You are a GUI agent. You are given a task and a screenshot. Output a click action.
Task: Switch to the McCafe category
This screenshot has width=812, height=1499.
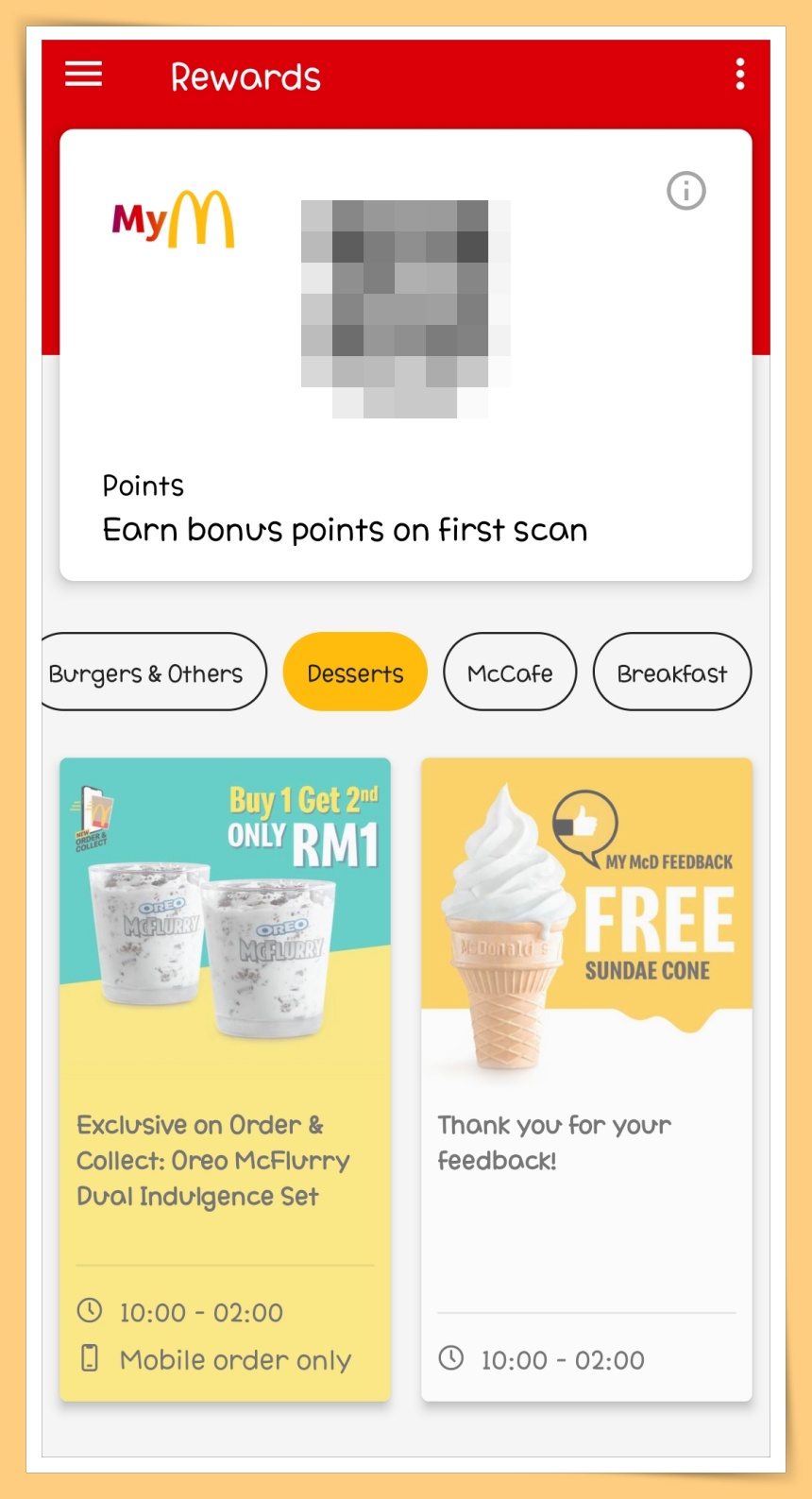point(510,673)
